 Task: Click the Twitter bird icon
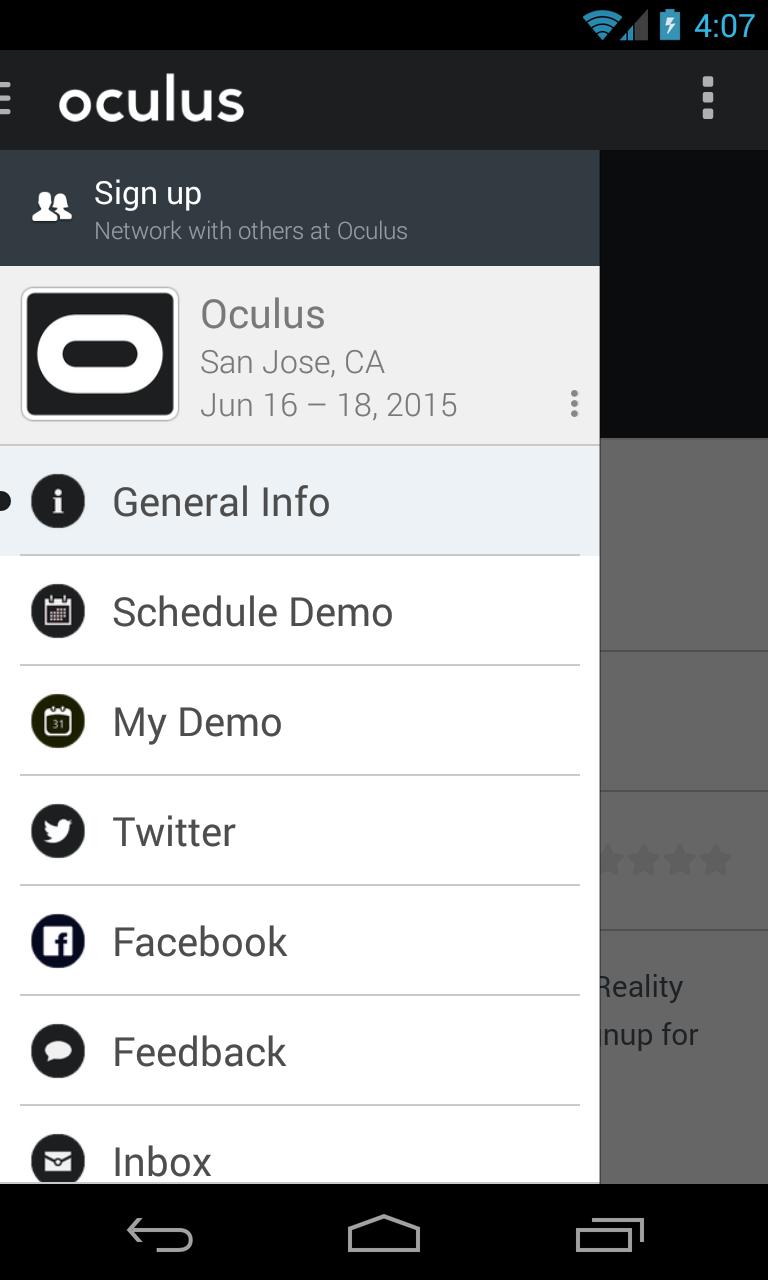point(57,831)
